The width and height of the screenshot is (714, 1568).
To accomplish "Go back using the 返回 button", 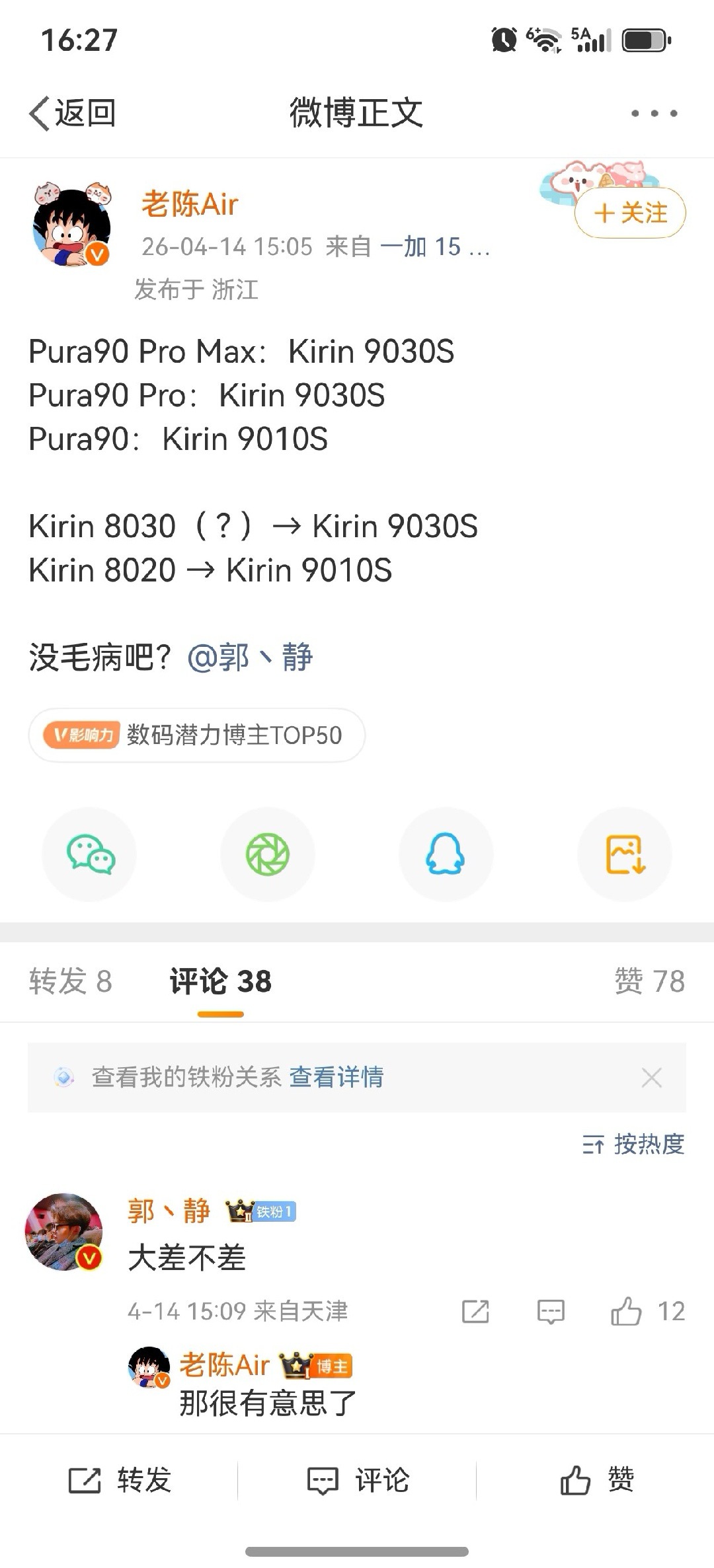I will 73,113.
